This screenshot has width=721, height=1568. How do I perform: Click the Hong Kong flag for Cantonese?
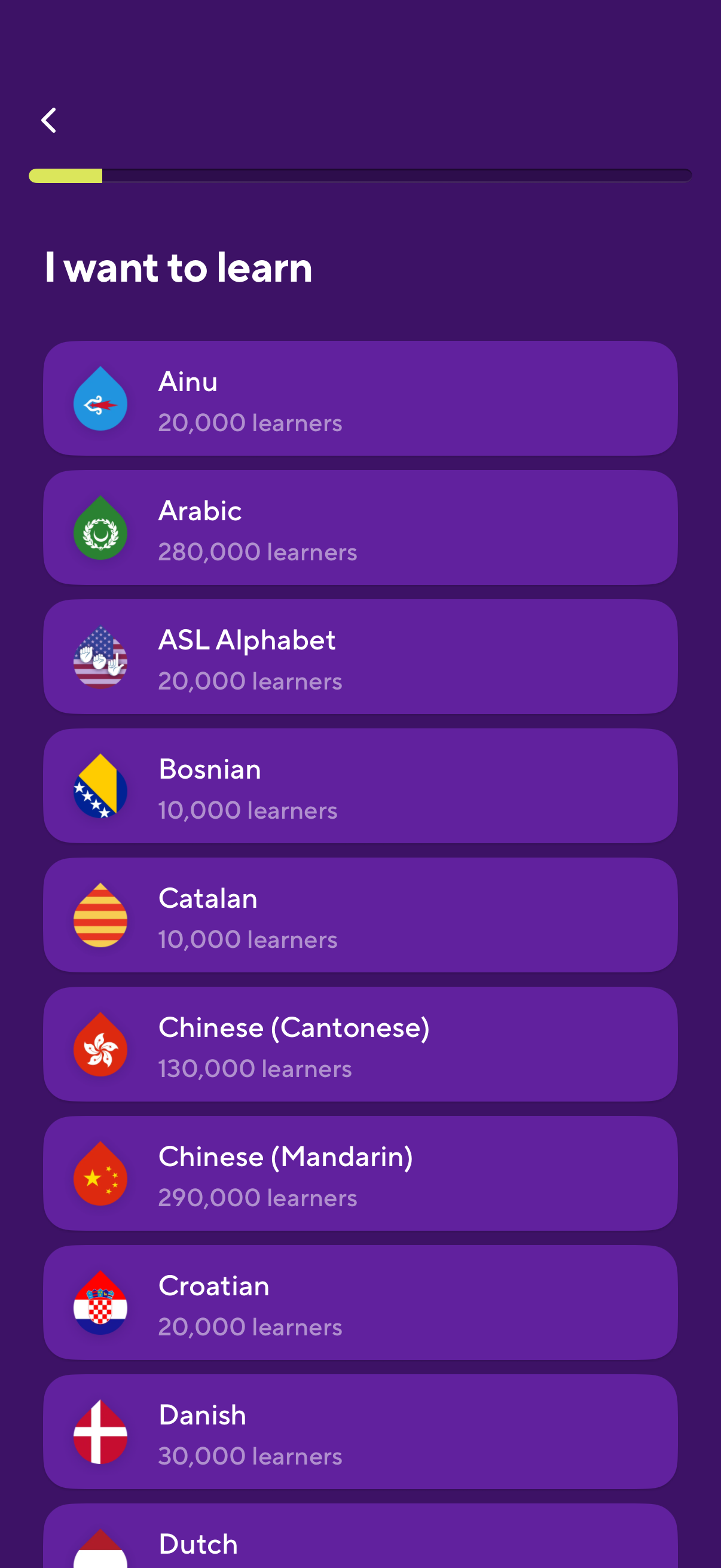tap(100, 1047)
